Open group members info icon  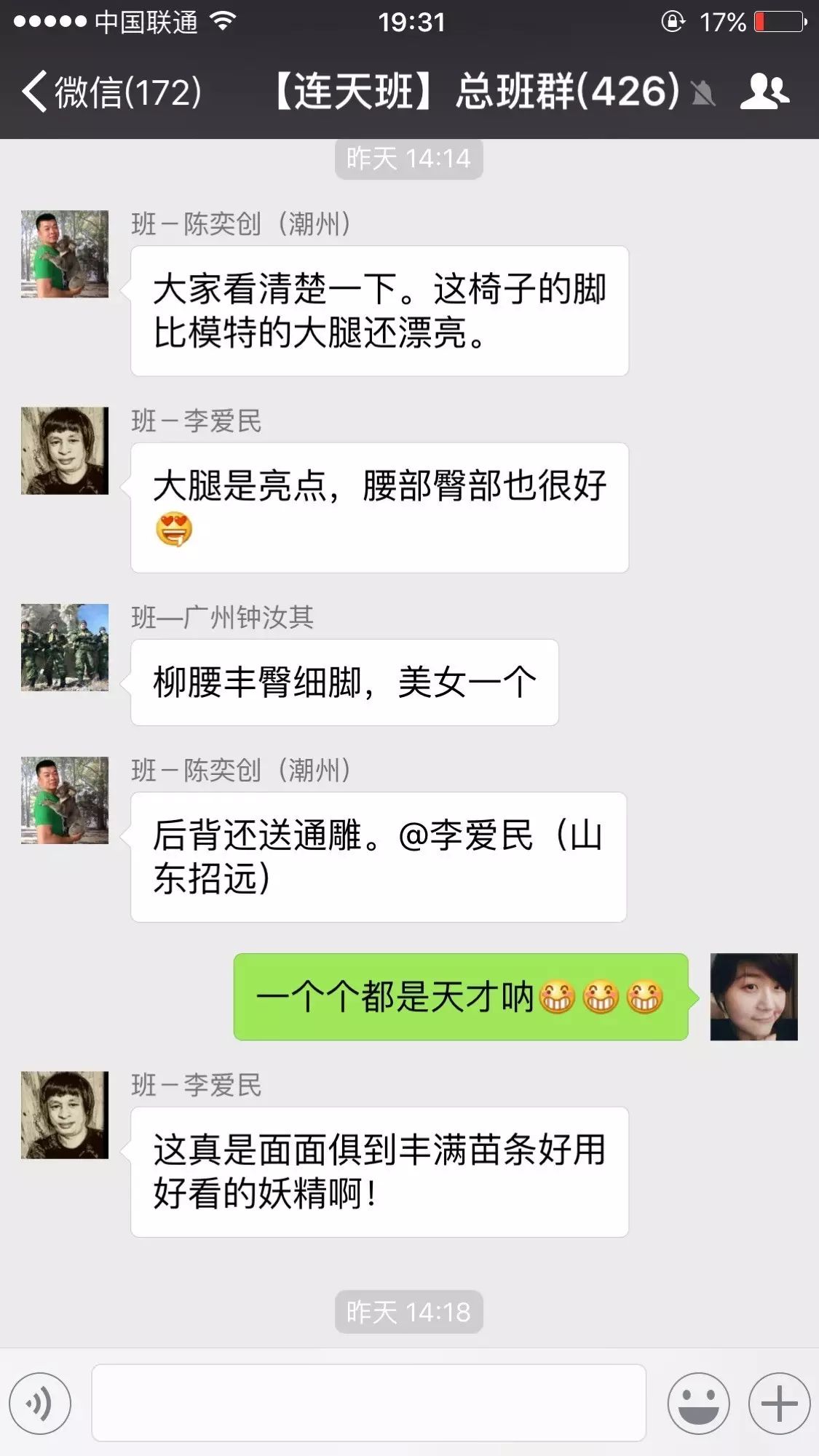click(x=764, y=92)
